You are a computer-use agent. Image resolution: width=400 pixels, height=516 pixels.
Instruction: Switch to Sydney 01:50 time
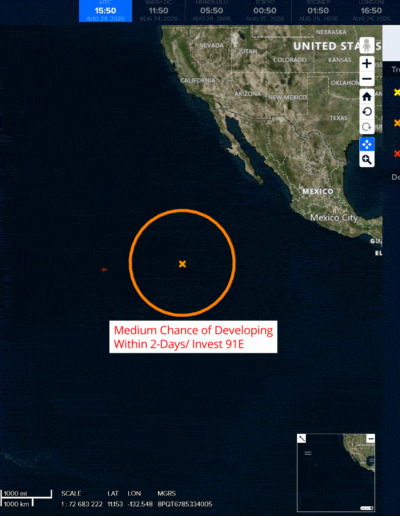pos(318,11)
